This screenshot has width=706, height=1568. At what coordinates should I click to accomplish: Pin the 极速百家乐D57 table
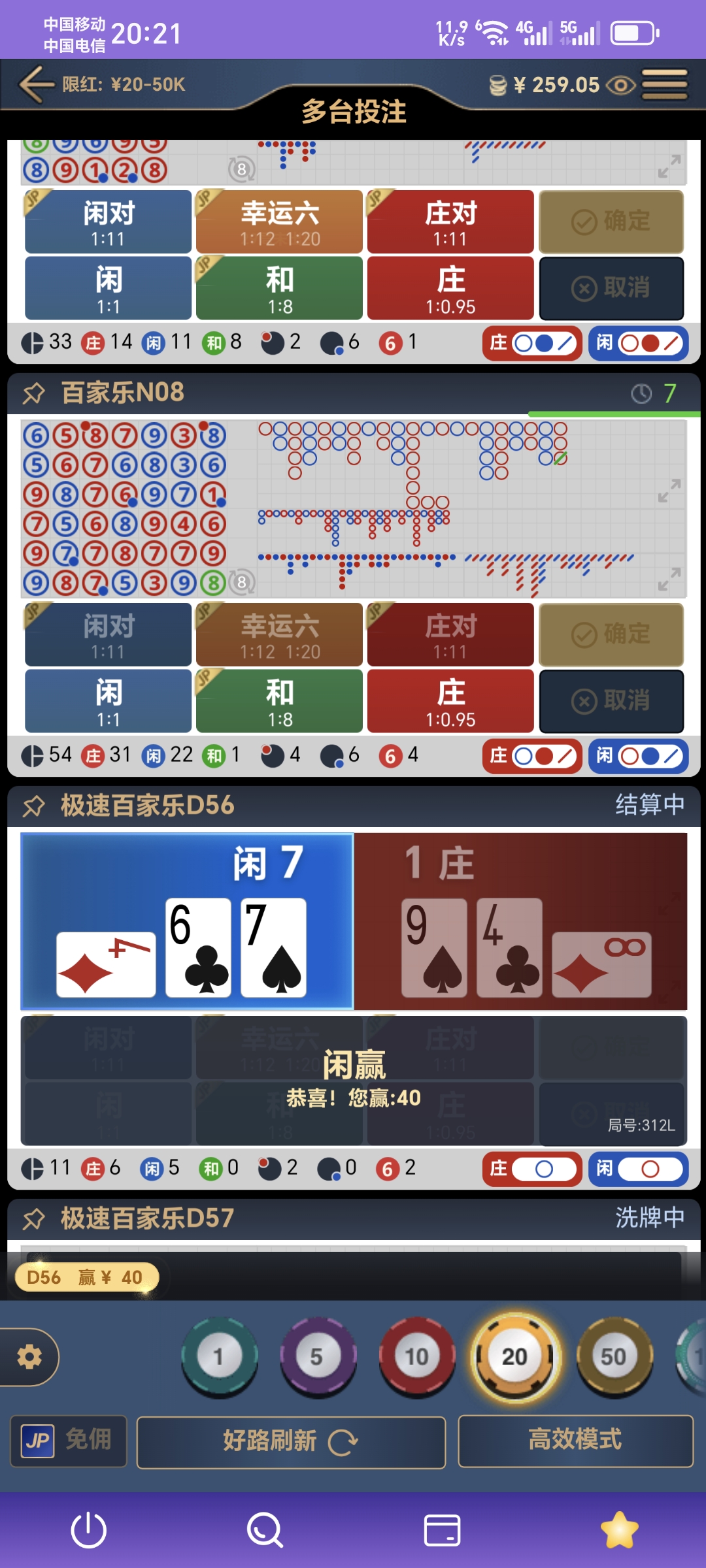(x=33, y=1219)
